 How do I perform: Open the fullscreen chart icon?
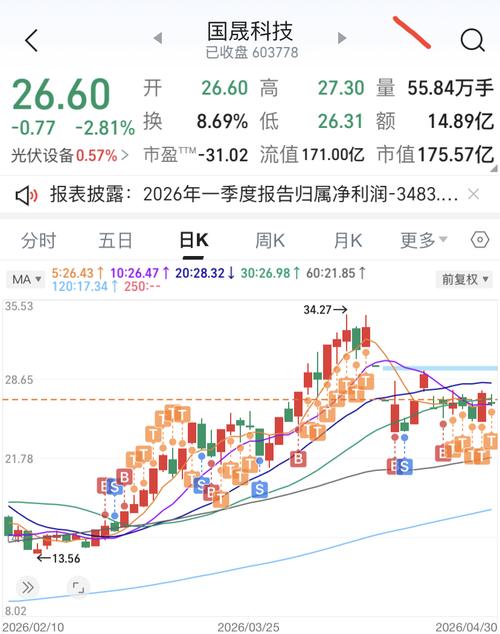point(78,587)
